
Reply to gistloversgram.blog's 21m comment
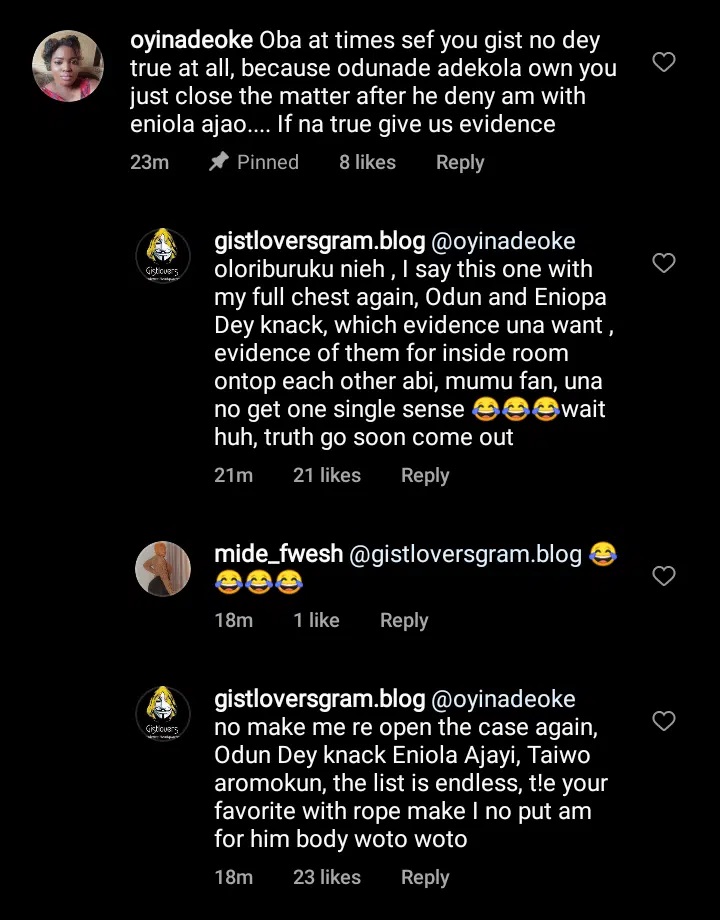coord(425,476)
